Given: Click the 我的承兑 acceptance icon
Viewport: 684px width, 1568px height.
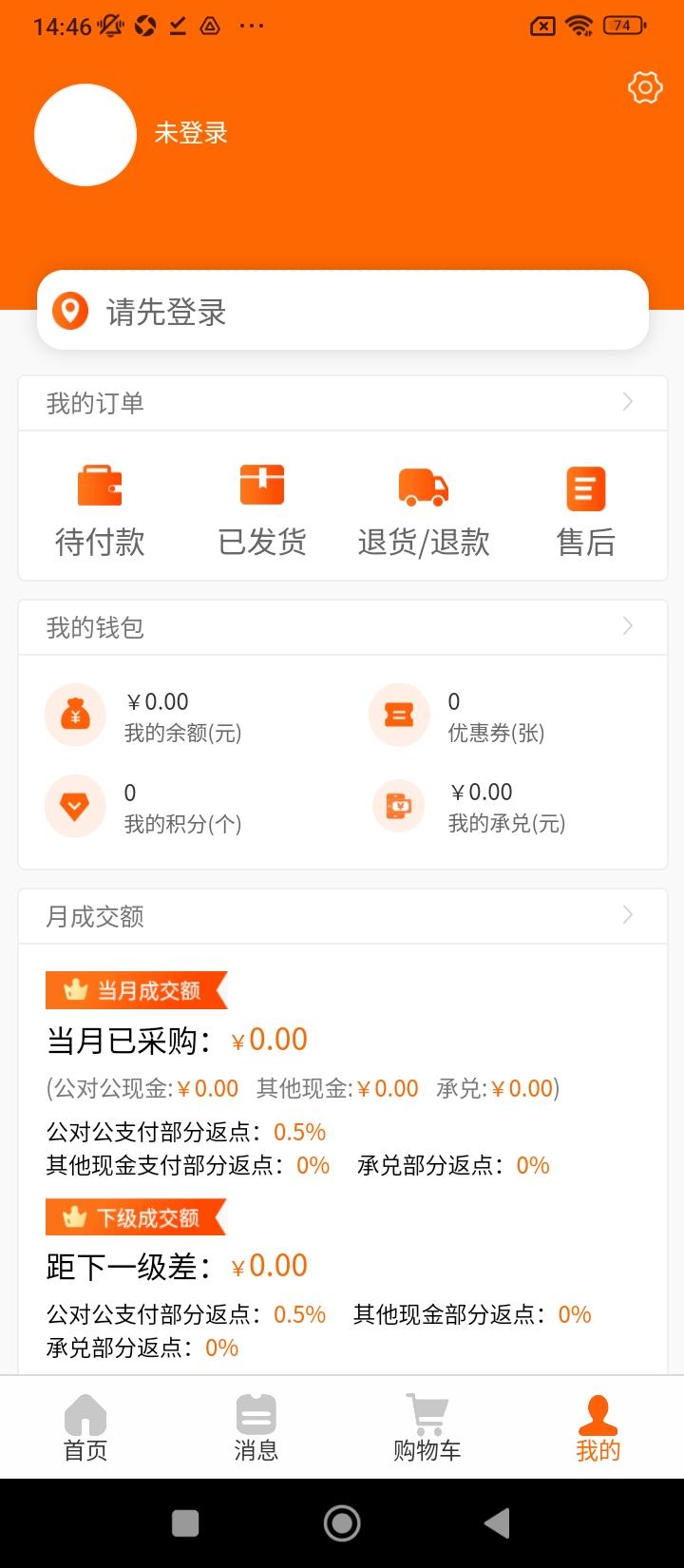Looking at the screenshot, I should [x=399, y=806].
